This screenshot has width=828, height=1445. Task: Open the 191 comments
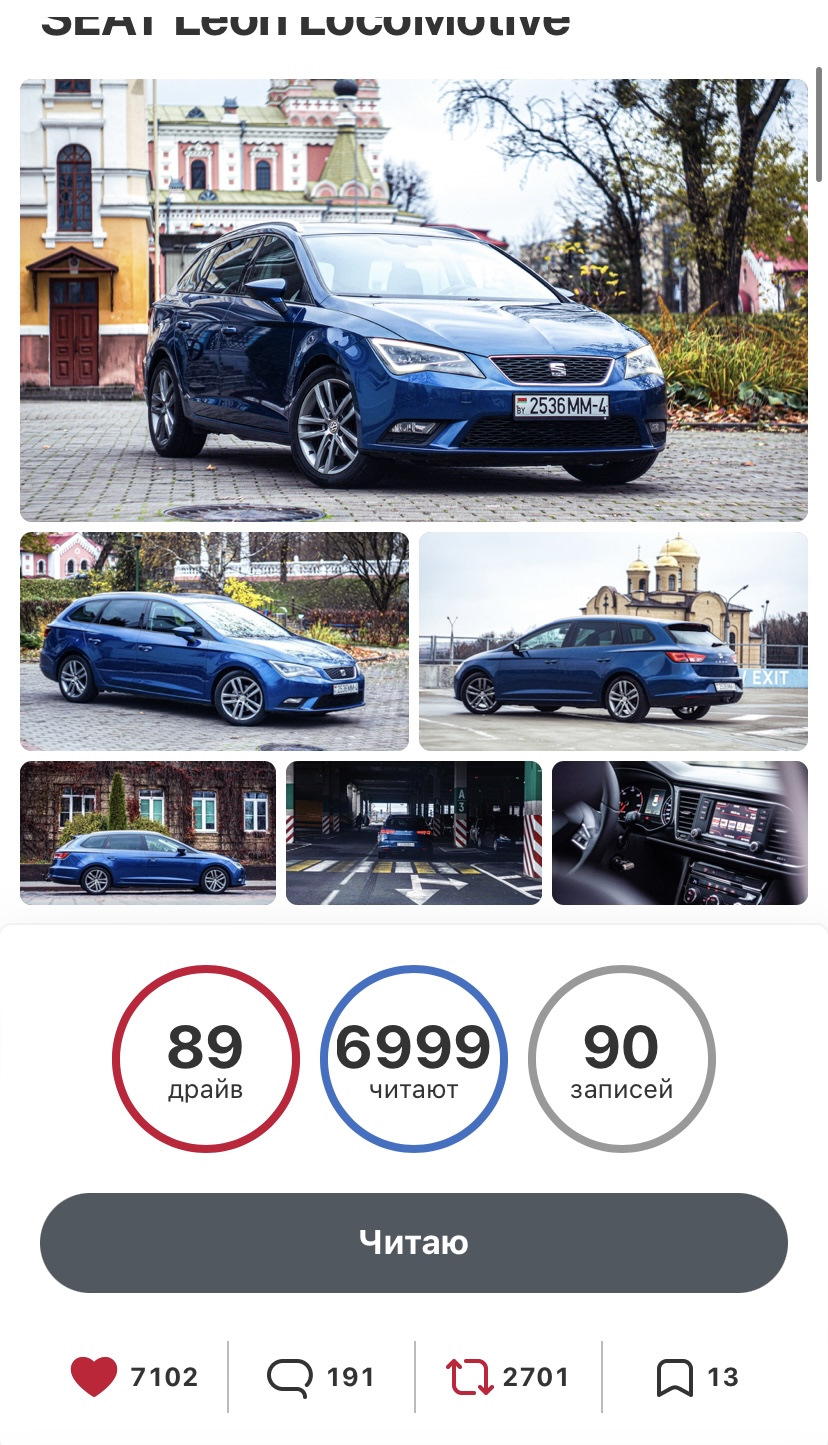click(290, 1377)
